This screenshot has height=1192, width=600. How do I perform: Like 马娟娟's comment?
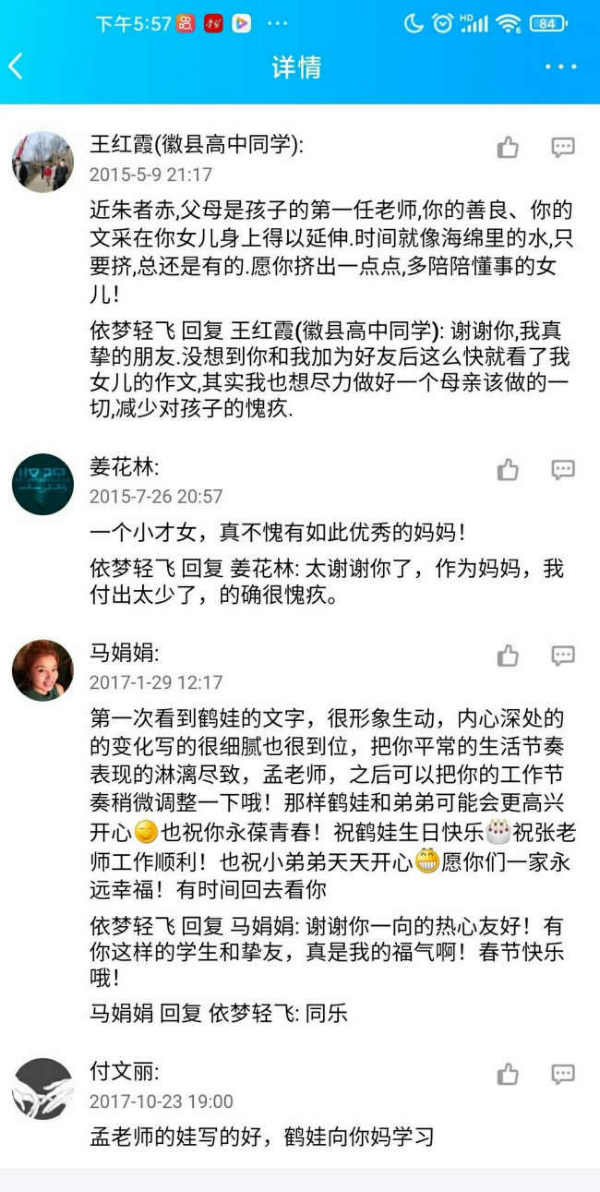(x=509, y=656)
